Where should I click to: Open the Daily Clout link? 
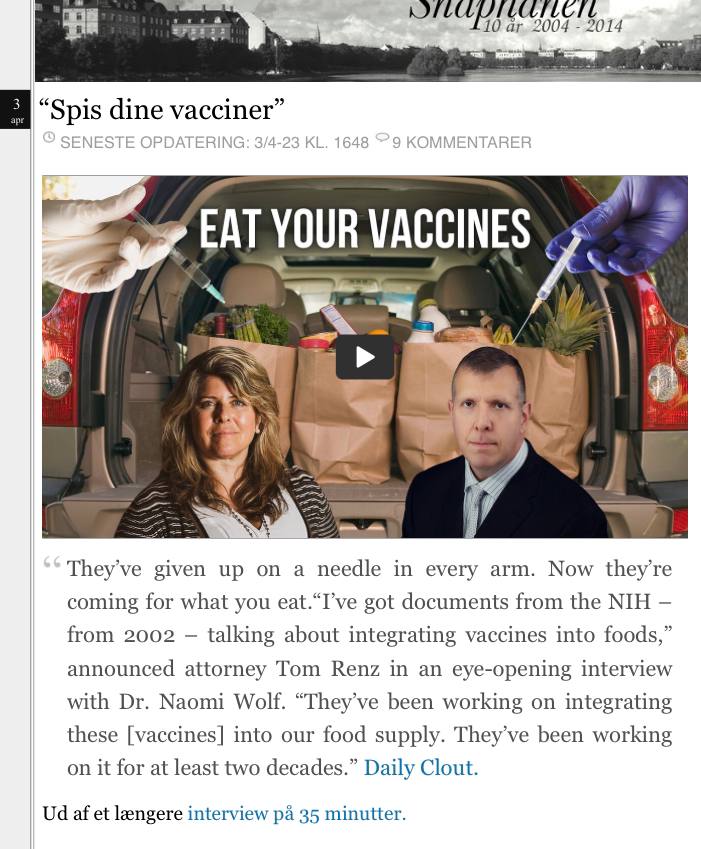click(x=421, y=768)
